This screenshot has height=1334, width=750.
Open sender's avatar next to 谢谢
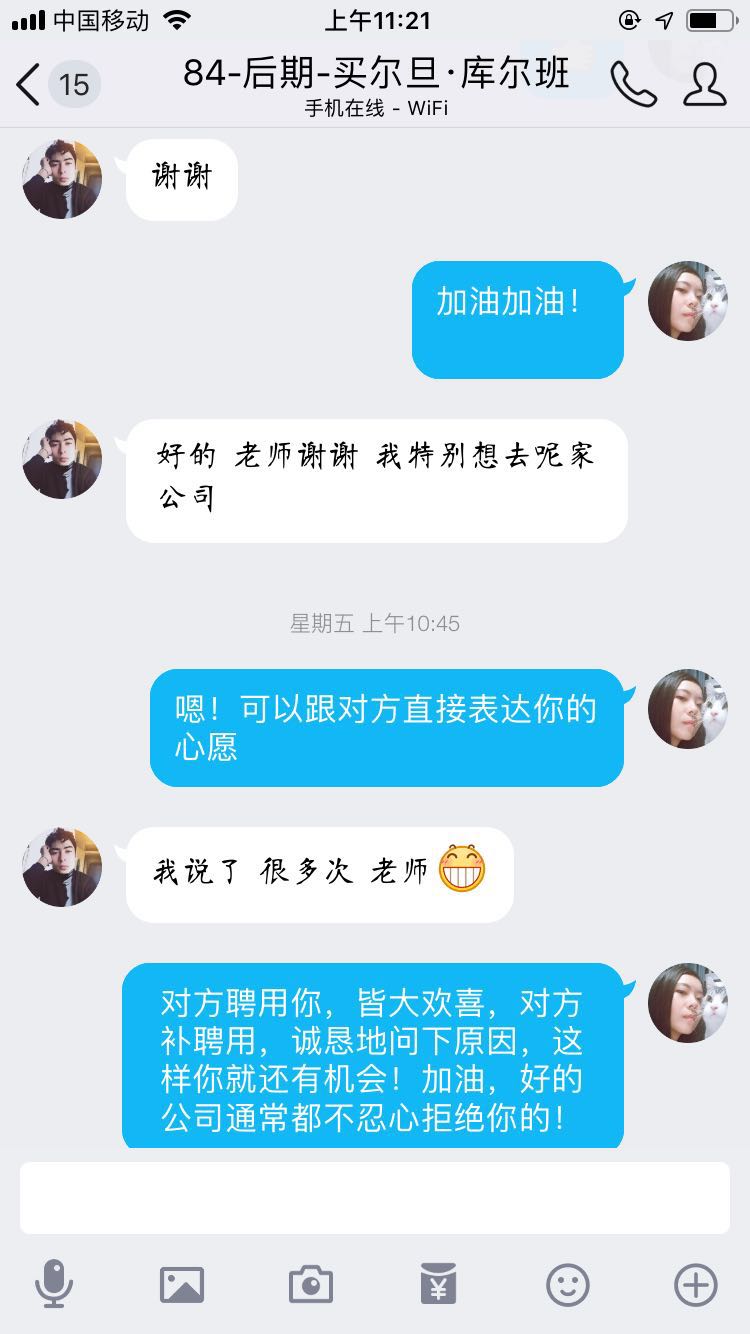tap(62, 179)
